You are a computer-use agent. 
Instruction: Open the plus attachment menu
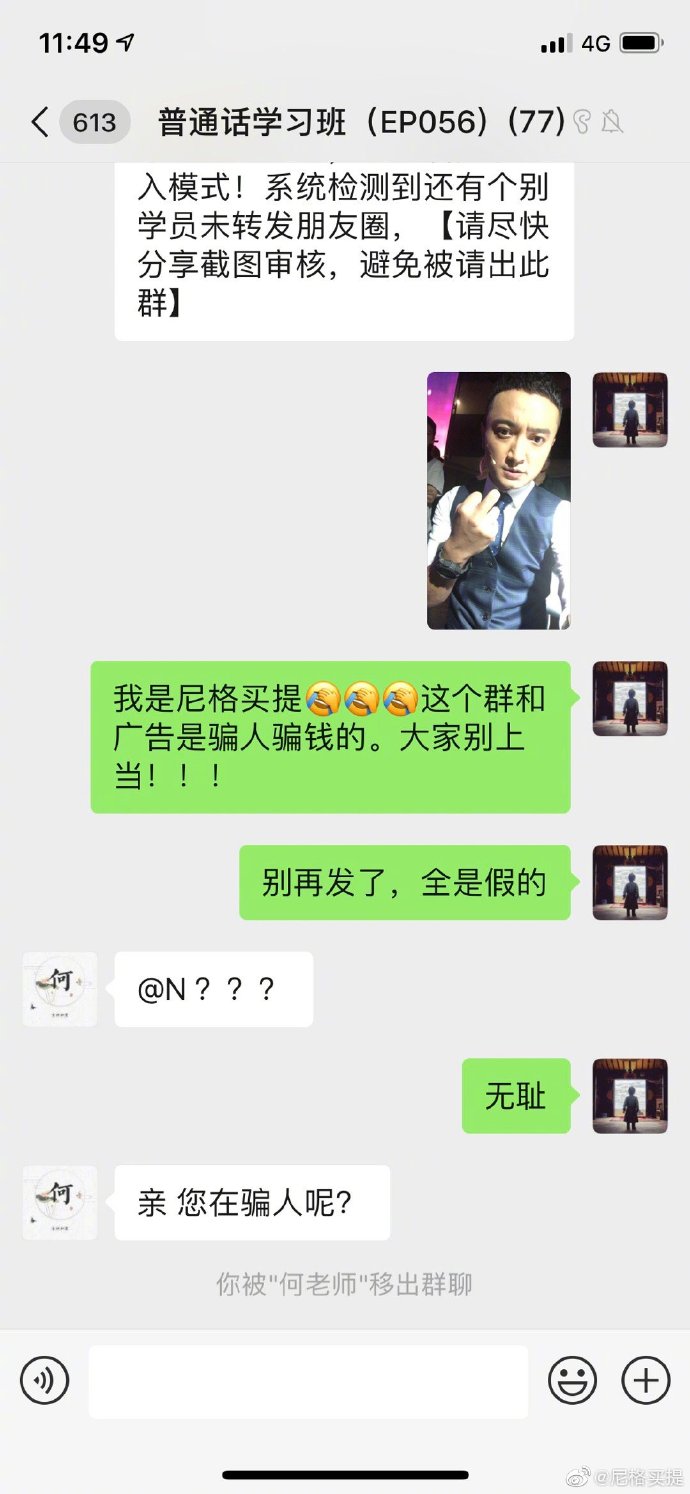[646, 1381]
